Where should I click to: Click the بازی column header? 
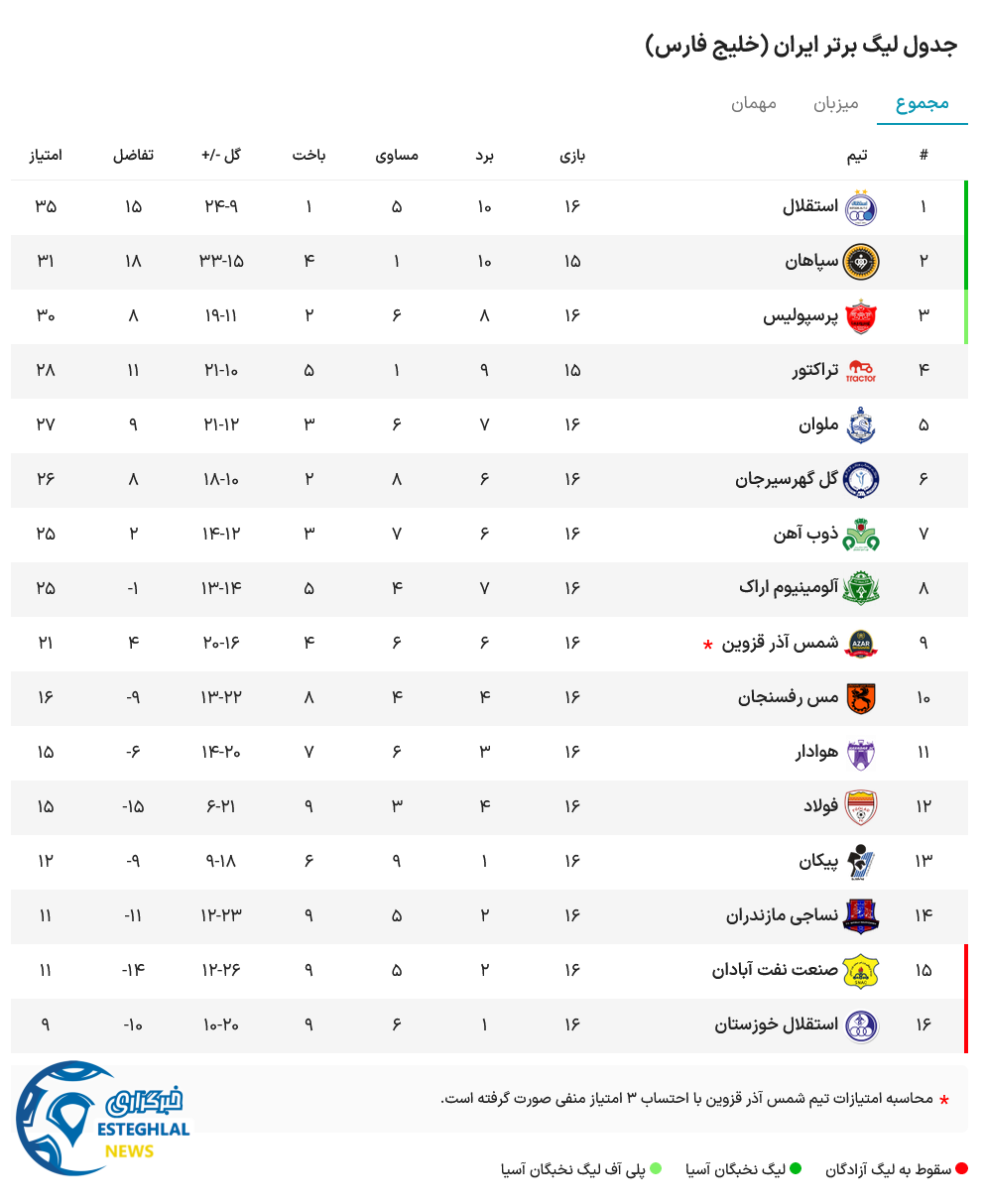pyautogui.click(x=573, y=155)
